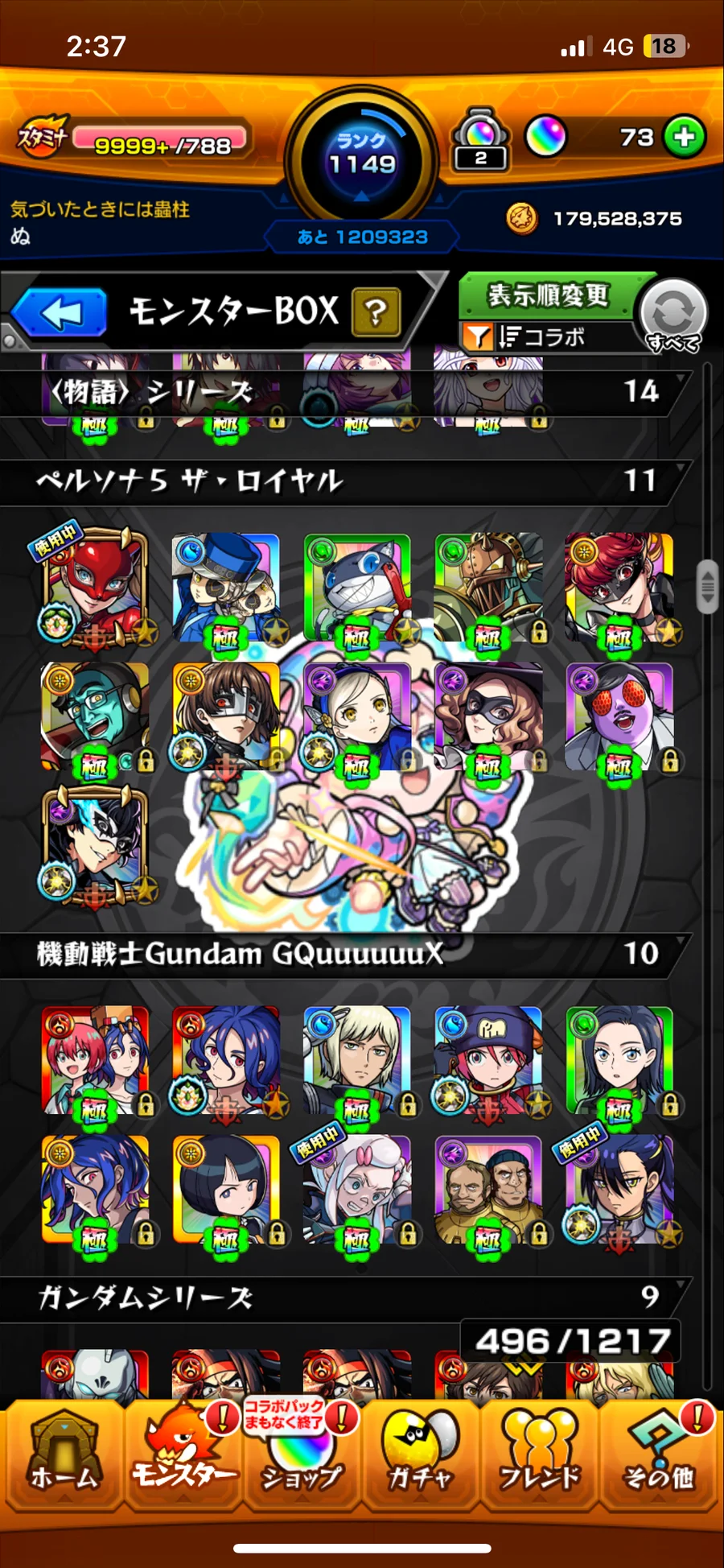
Task: Go back from Monster BOX
Action: [59, 313]
